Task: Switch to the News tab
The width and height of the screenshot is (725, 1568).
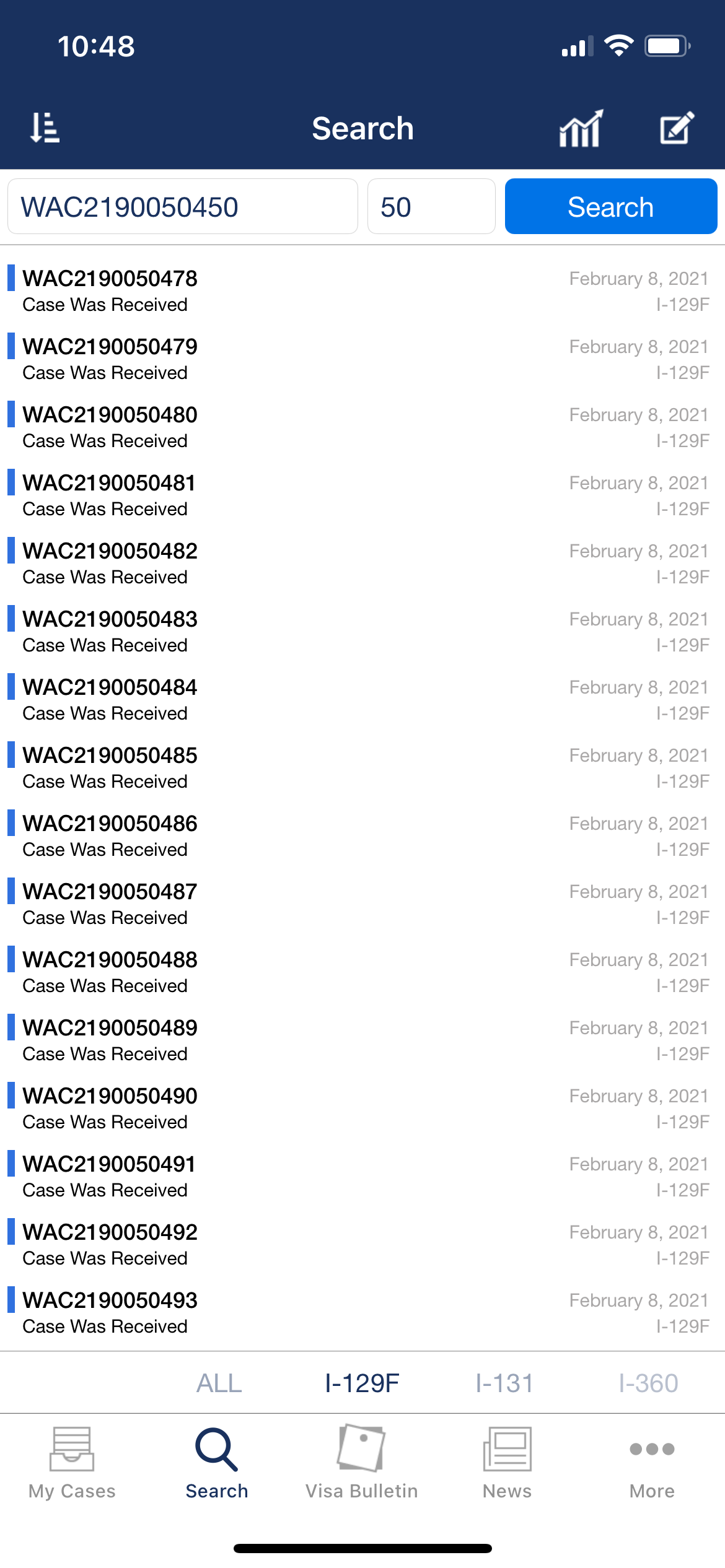Action: (507, 1463)
